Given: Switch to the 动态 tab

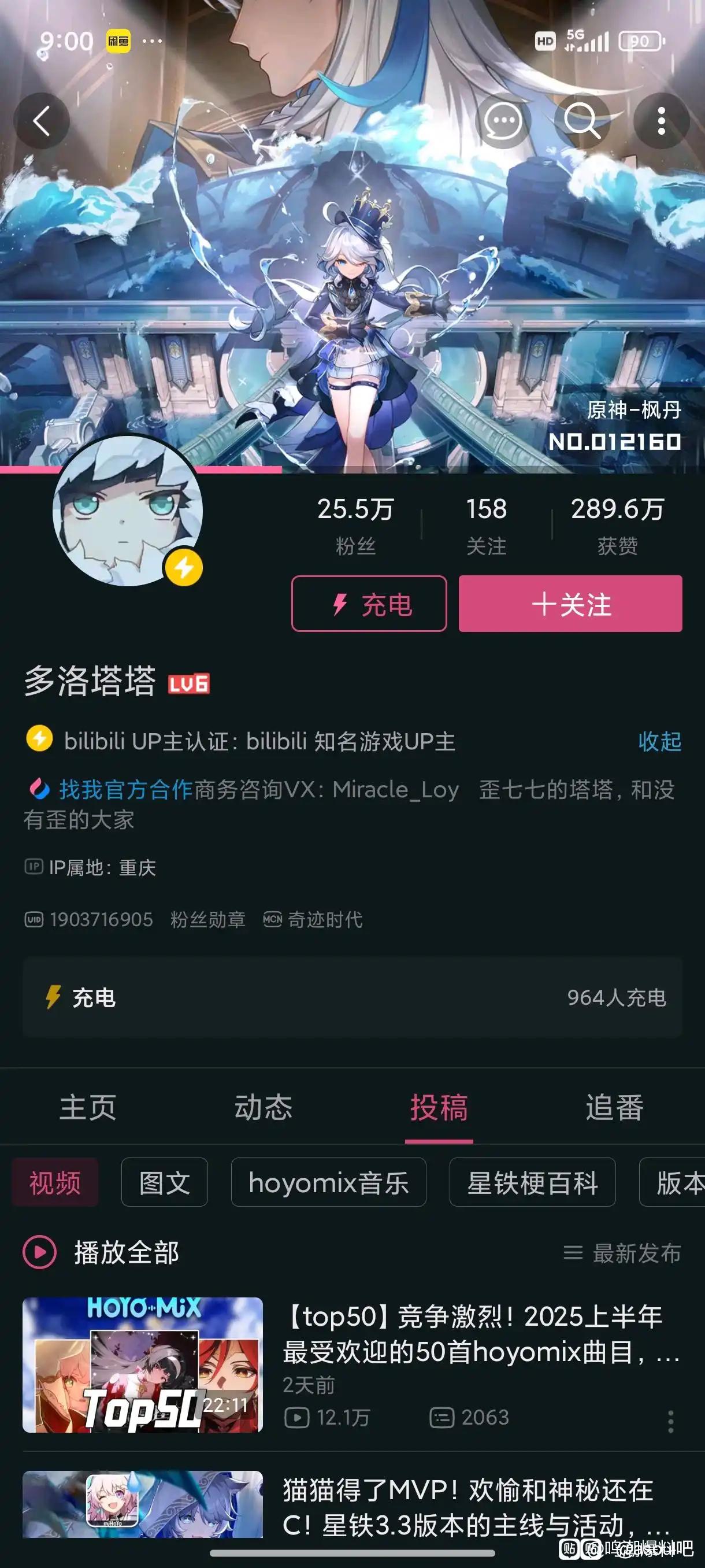Looking at the screenshot, I should click(x=264, y=1107).
